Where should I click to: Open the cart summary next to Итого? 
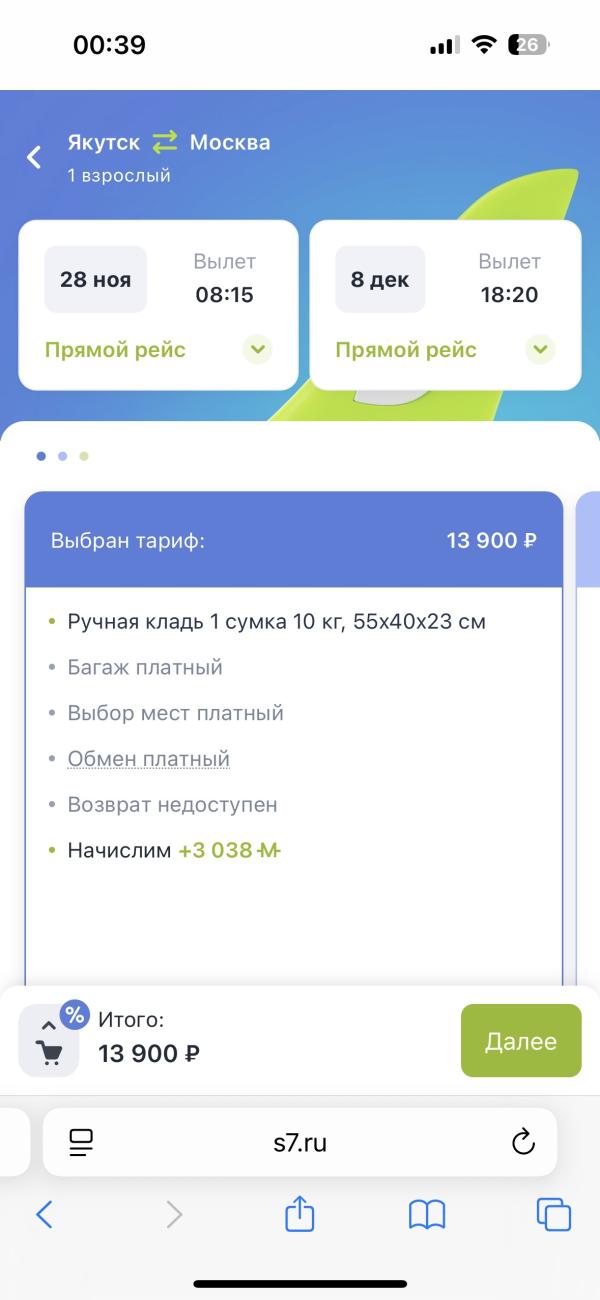pyautogui.click(x=48, y=1040)
